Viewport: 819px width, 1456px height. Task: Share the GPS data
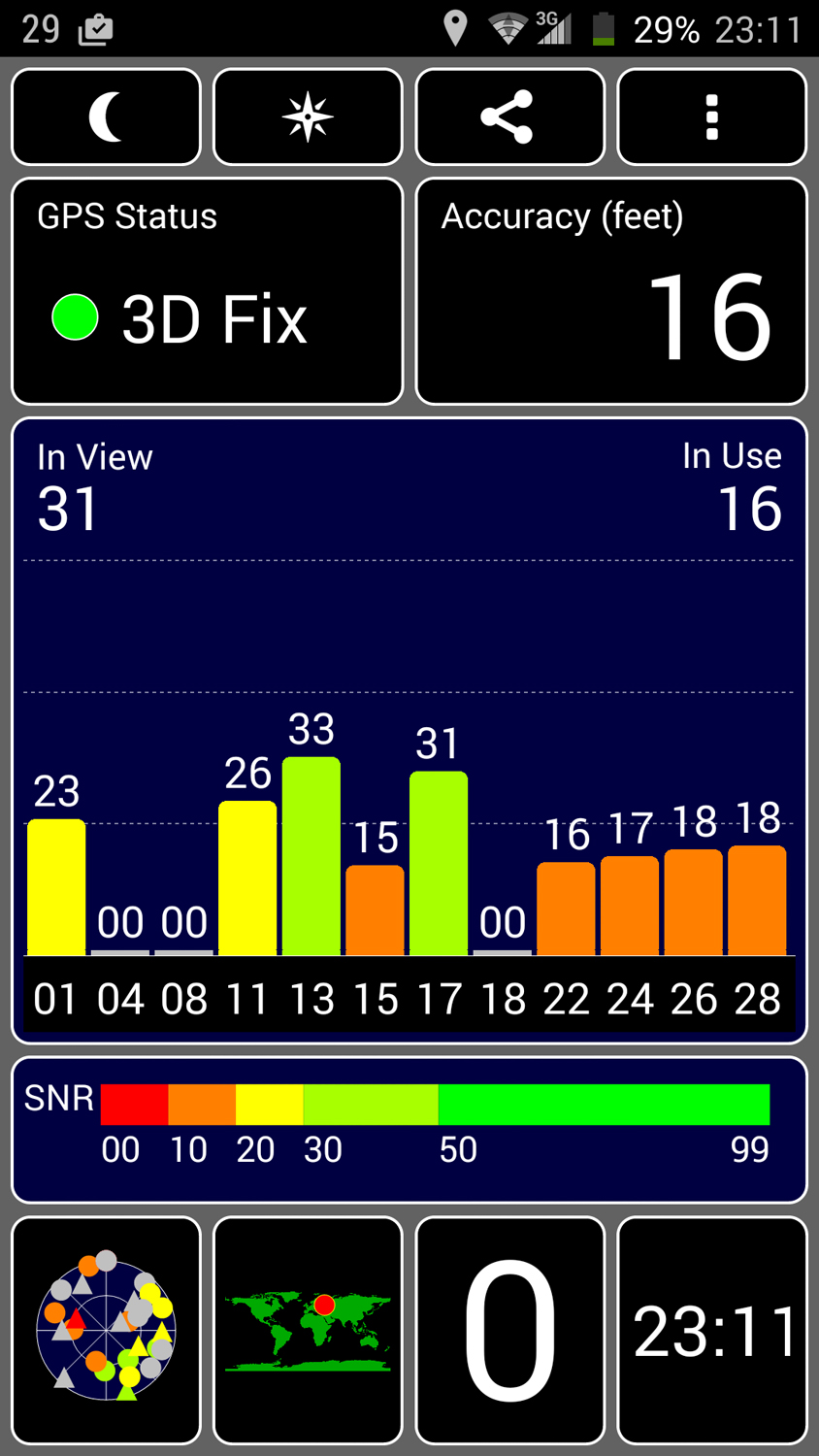point(509,117)
